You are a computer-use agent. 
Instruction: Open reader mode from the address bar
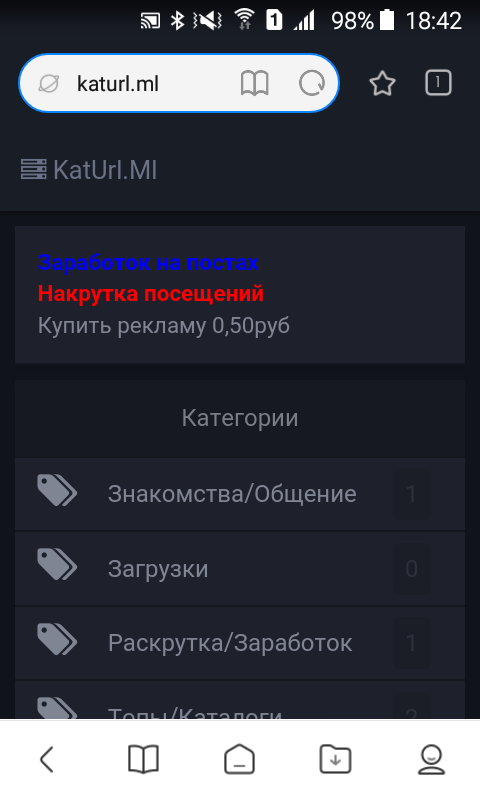click(x=255, y=83)
